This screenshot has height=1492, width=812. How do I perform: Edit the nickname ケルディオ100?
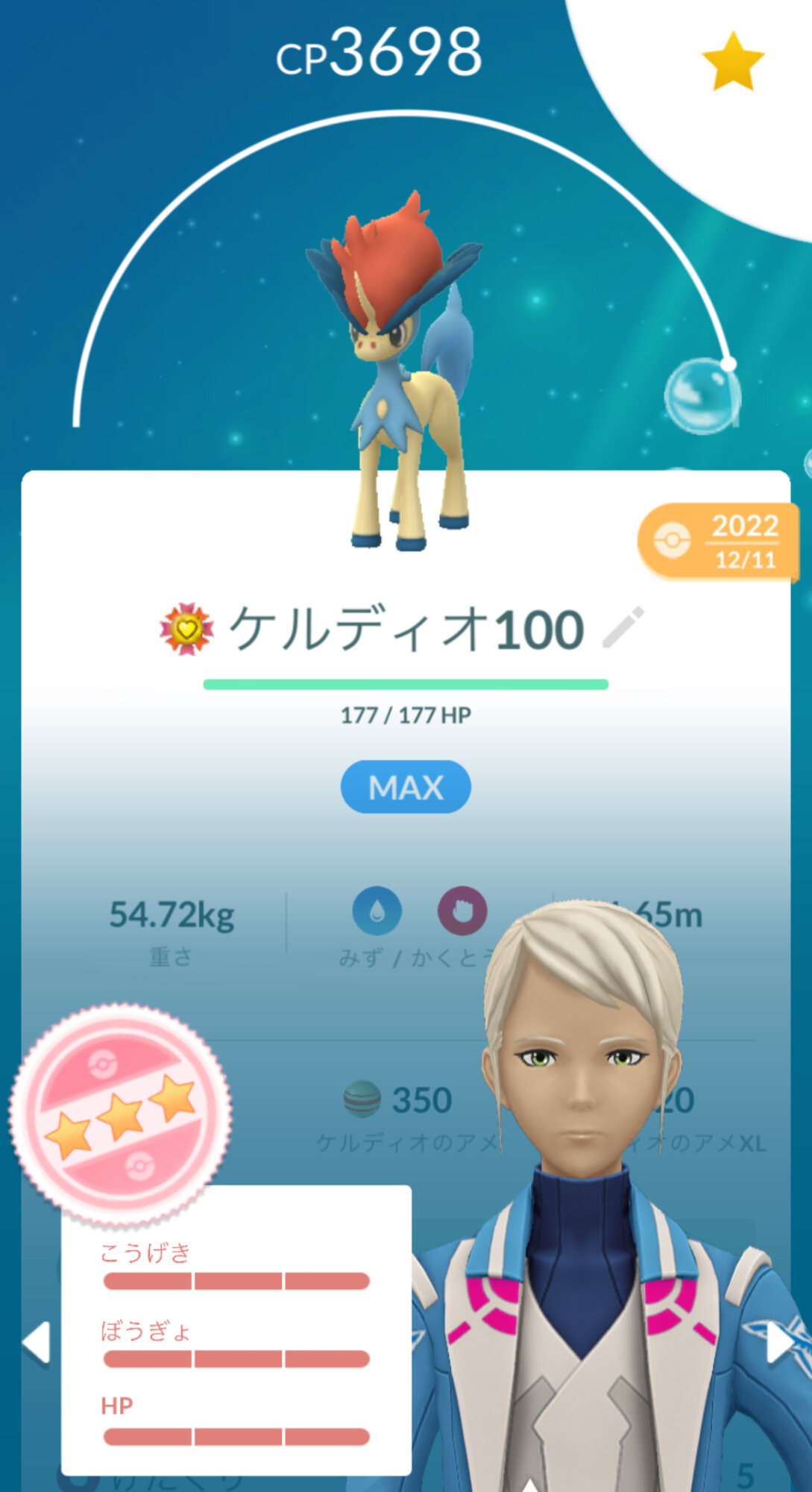[x=622, y=628]
